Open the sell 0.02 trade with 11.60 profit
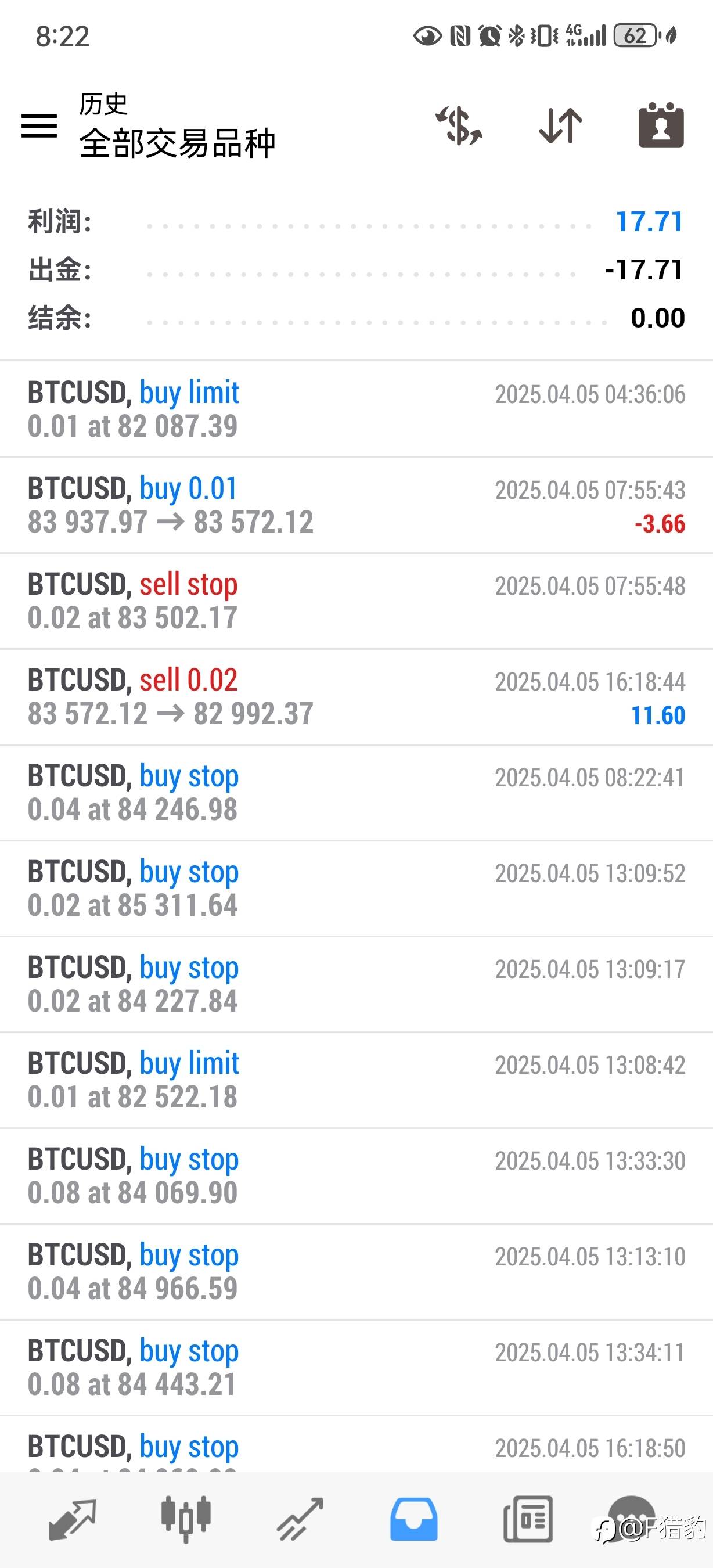 click(x=356, y=697)
